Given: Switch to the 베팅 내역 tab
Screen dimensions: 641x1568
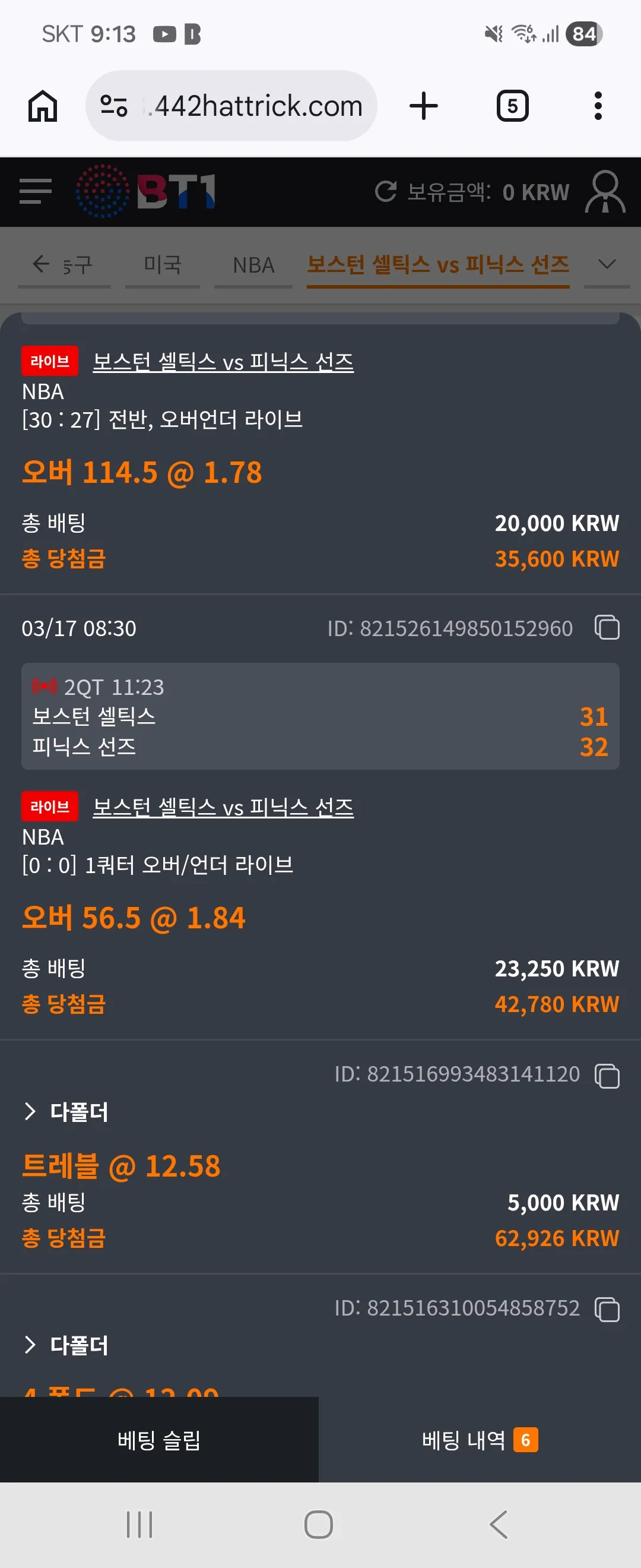Looking at the screenshot, I should click(480, 1440).
